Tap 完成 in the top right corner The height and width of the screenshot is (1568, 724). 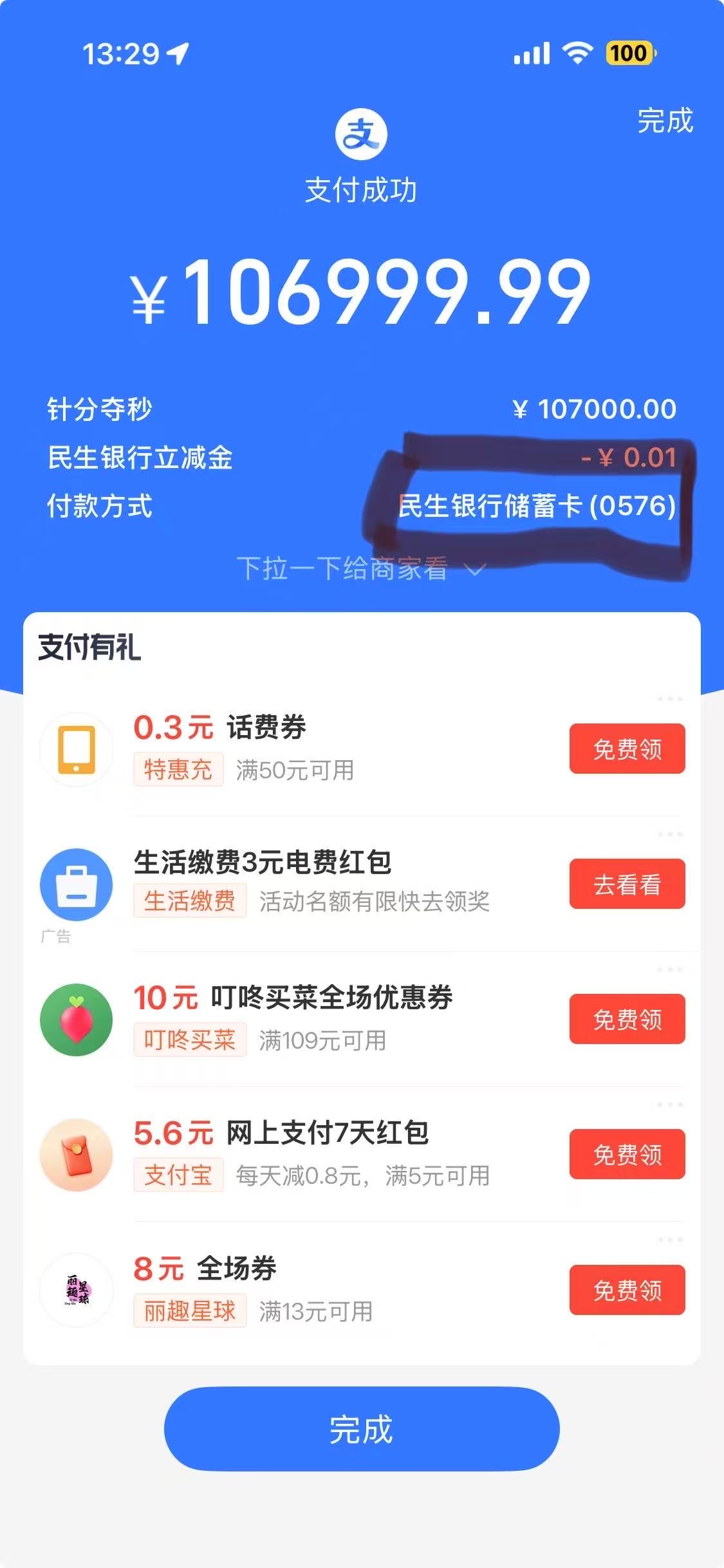[x=665, y=121]
